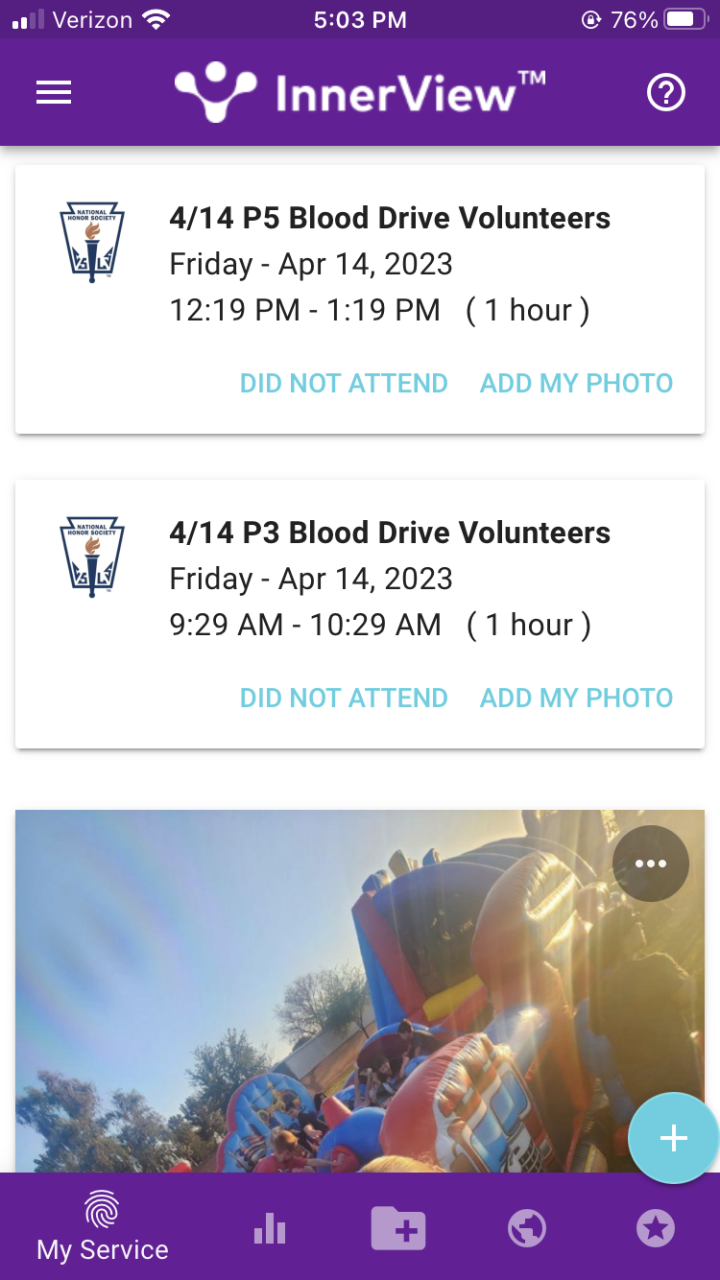Image resolution: width=720 pixels, height=1280 pixels.
Task: Open the three-dot menu on the photo post
Action: tap(650, 863)
